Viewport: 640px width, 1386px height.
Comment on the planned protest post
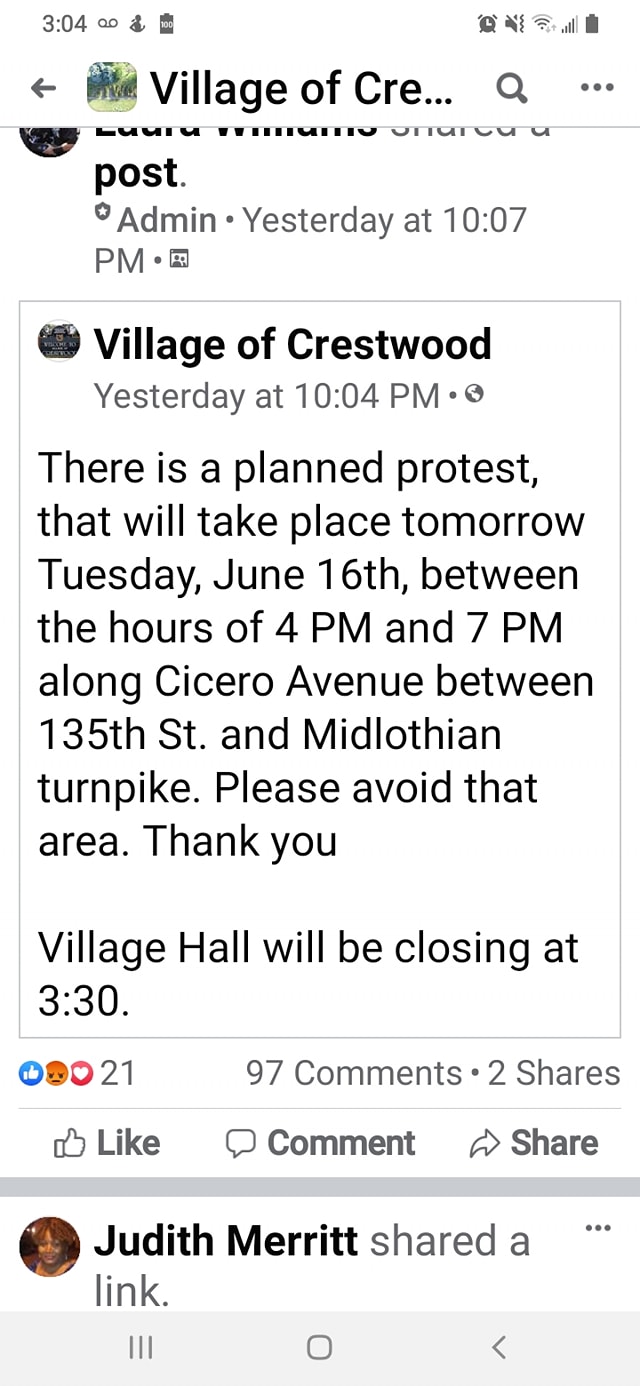point(321,1143)
